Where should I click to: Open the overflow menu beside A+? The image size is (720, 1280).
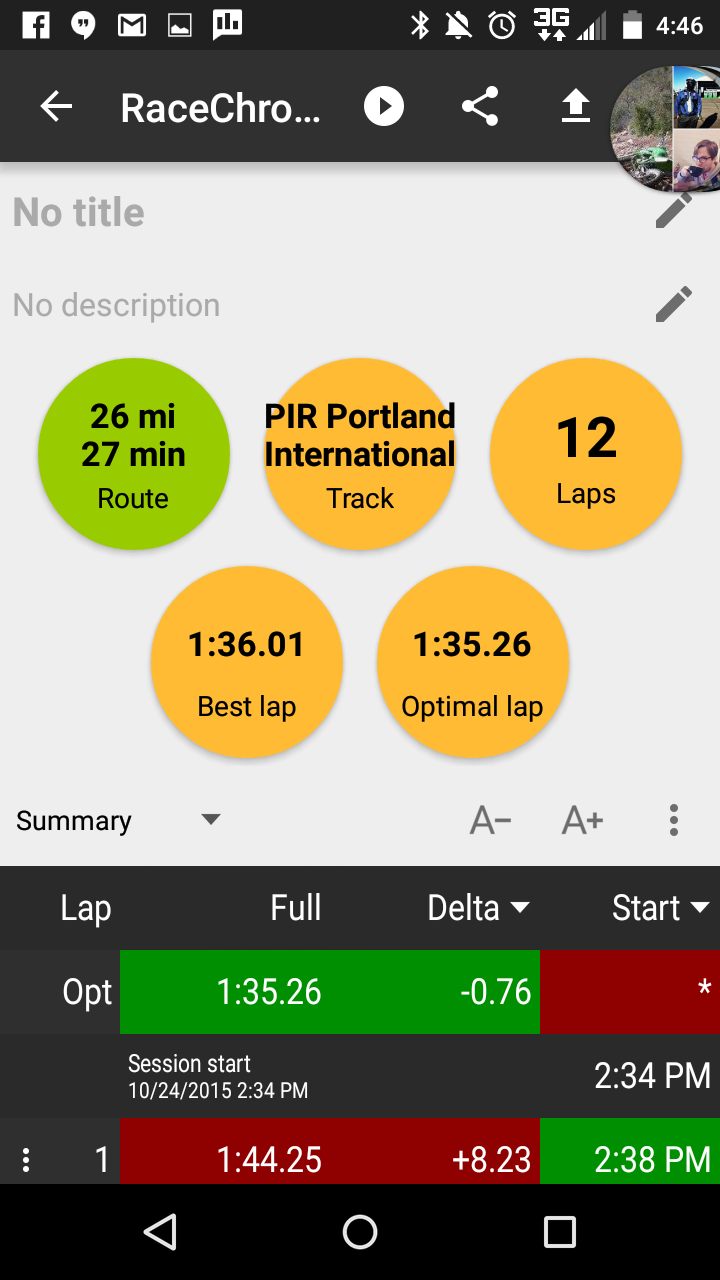(674, 821)
